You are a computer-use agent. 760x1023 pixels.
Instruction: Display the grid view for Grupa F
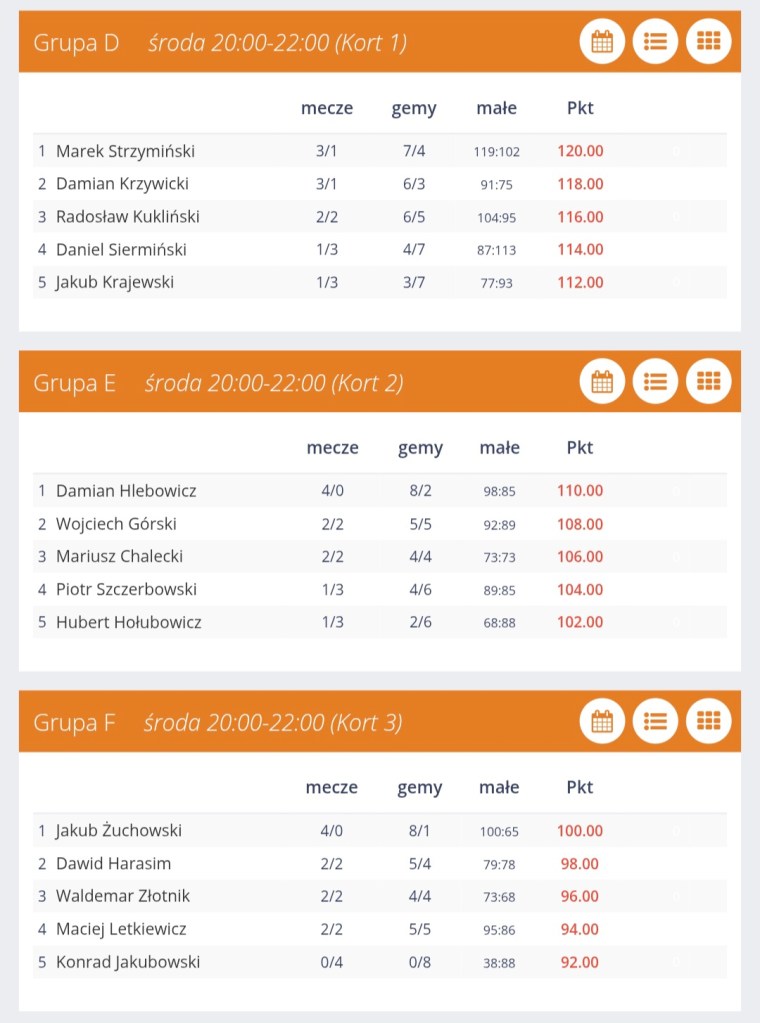pyautogui.click(x=708, y=721)
